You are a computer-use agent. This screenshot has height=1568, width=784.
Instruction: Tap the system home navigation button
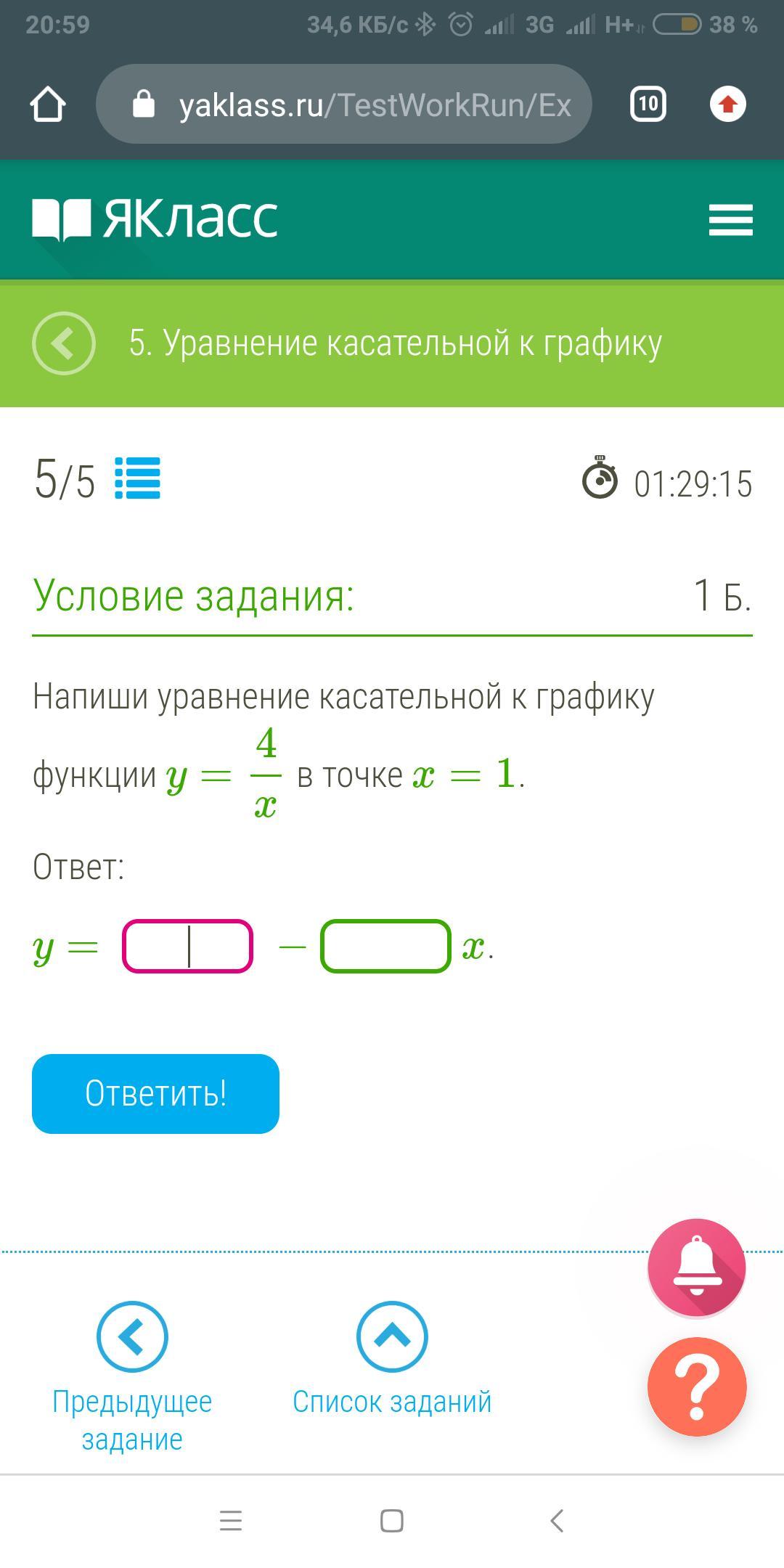[392, 1521]
